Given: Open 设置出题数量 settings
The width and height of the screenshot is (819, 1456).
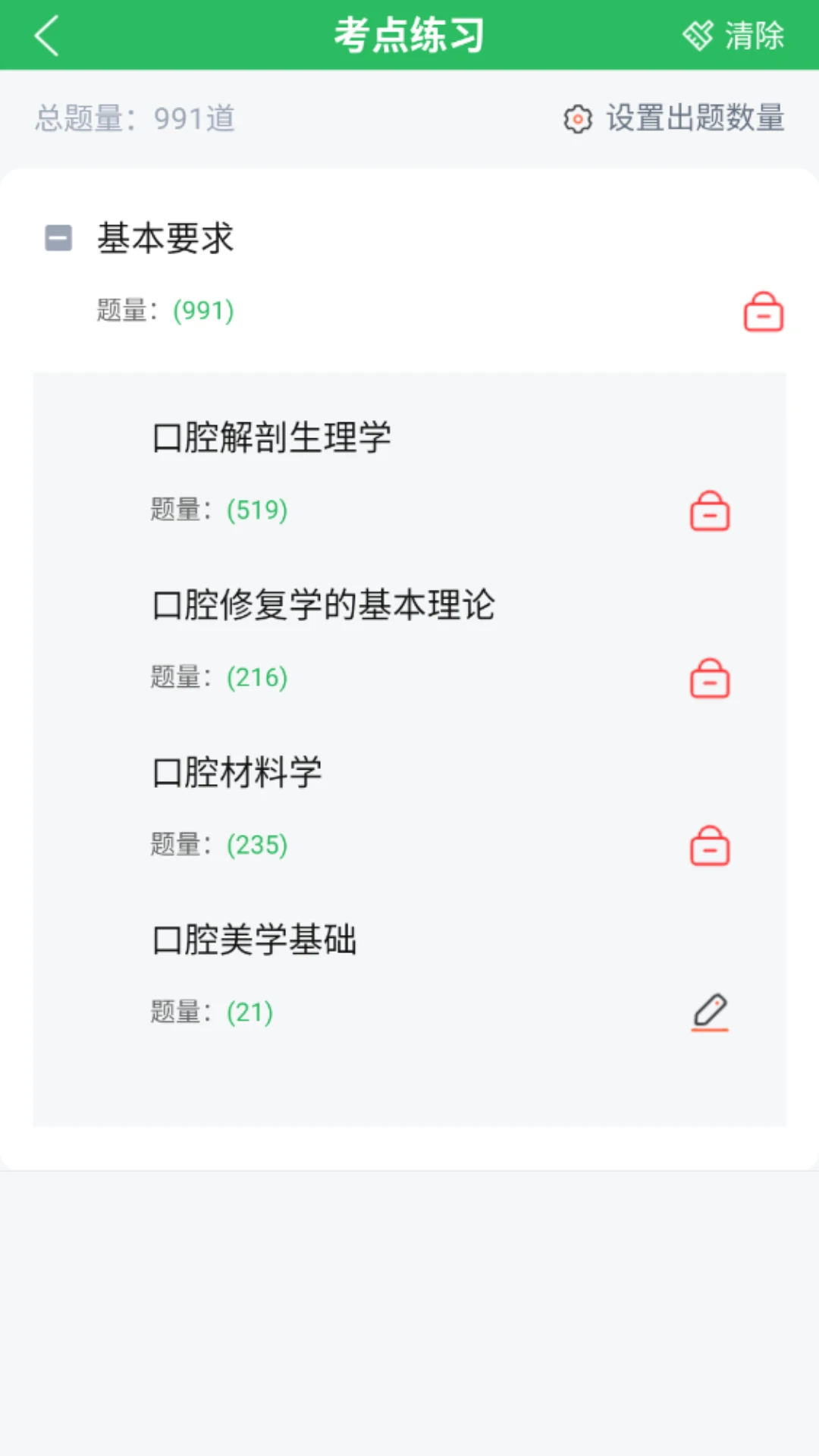Looking at the screenshot, I should (674, 118).
